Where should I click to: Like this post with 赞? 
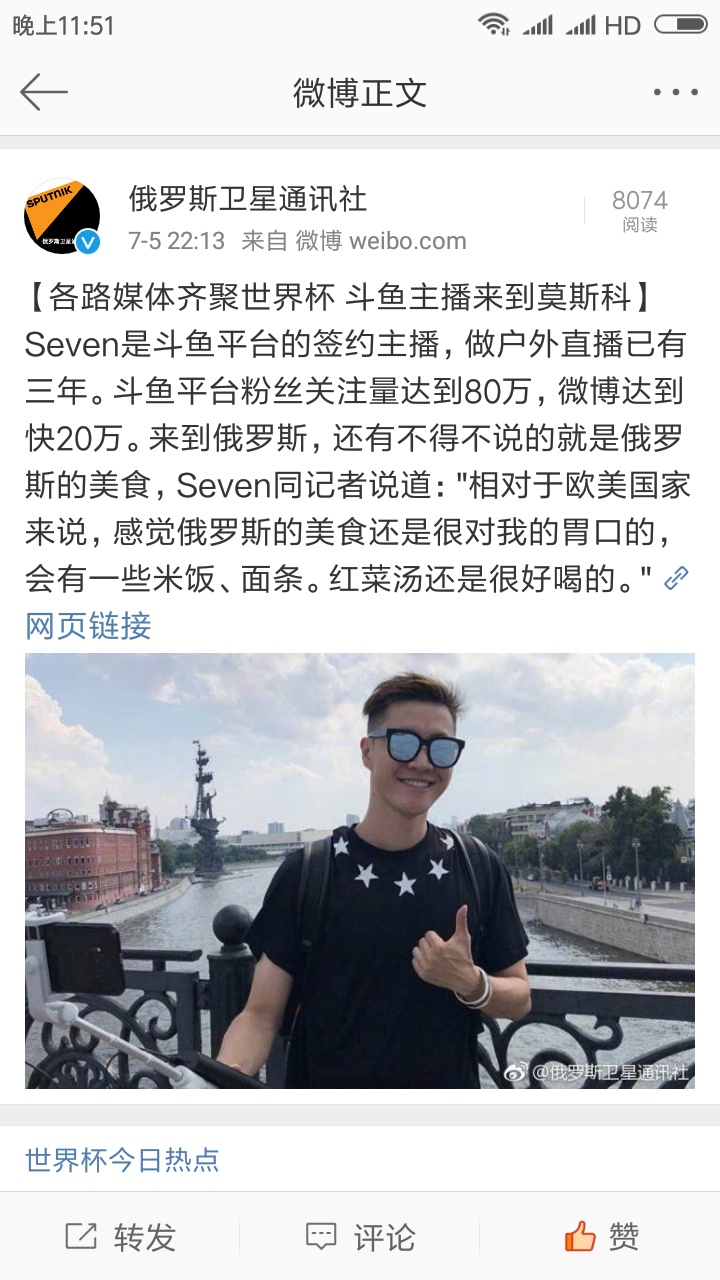(x=601, y=1237)
